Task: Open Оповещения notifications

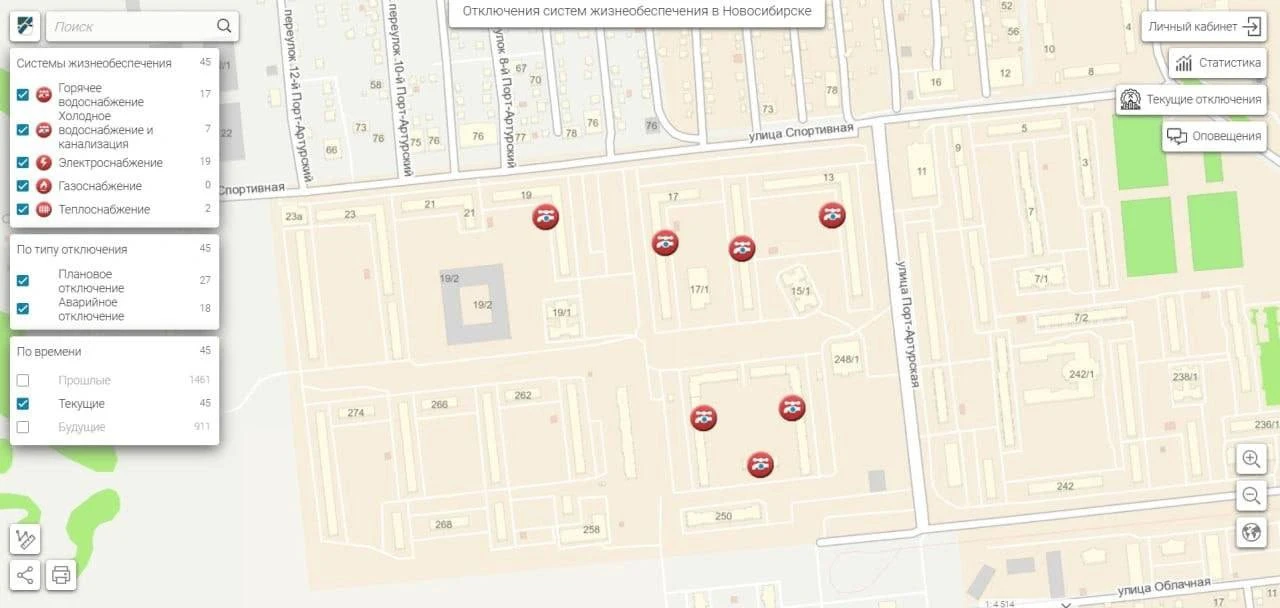Action: click(x=1214, y=136)
